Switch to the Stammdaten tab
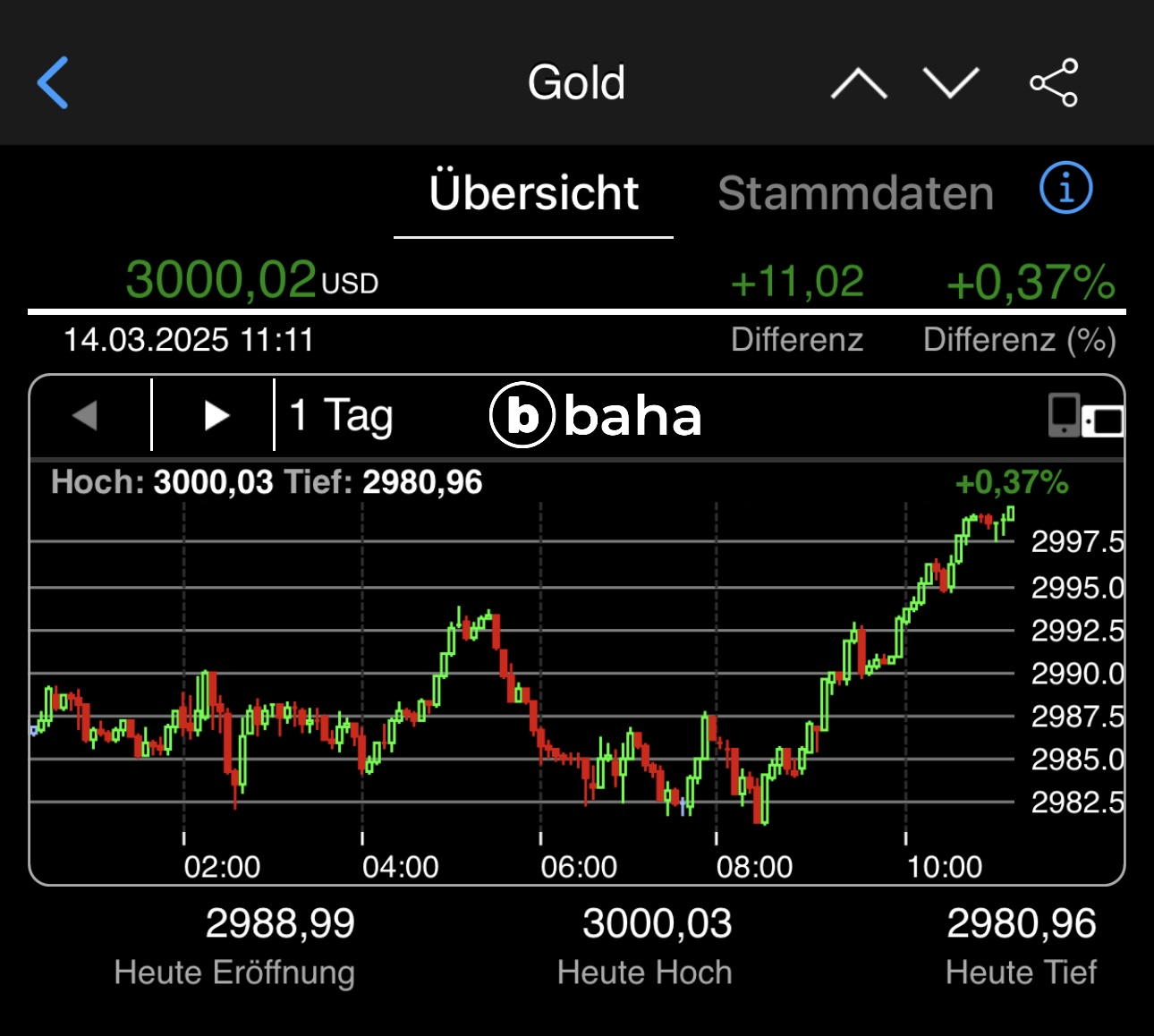1154x1036 pixels. point(855,193)
